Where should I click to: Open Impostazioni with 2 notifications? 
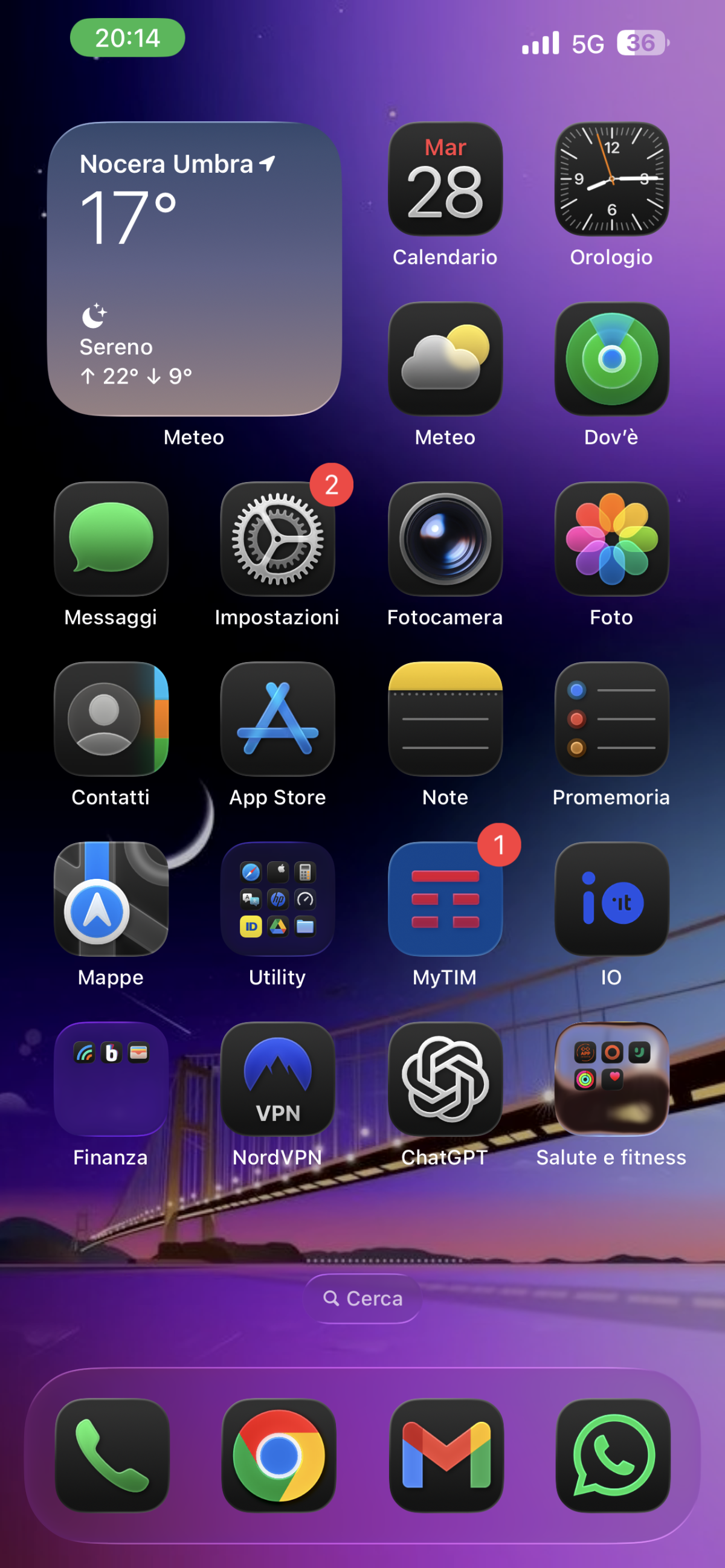click(277, 539)
